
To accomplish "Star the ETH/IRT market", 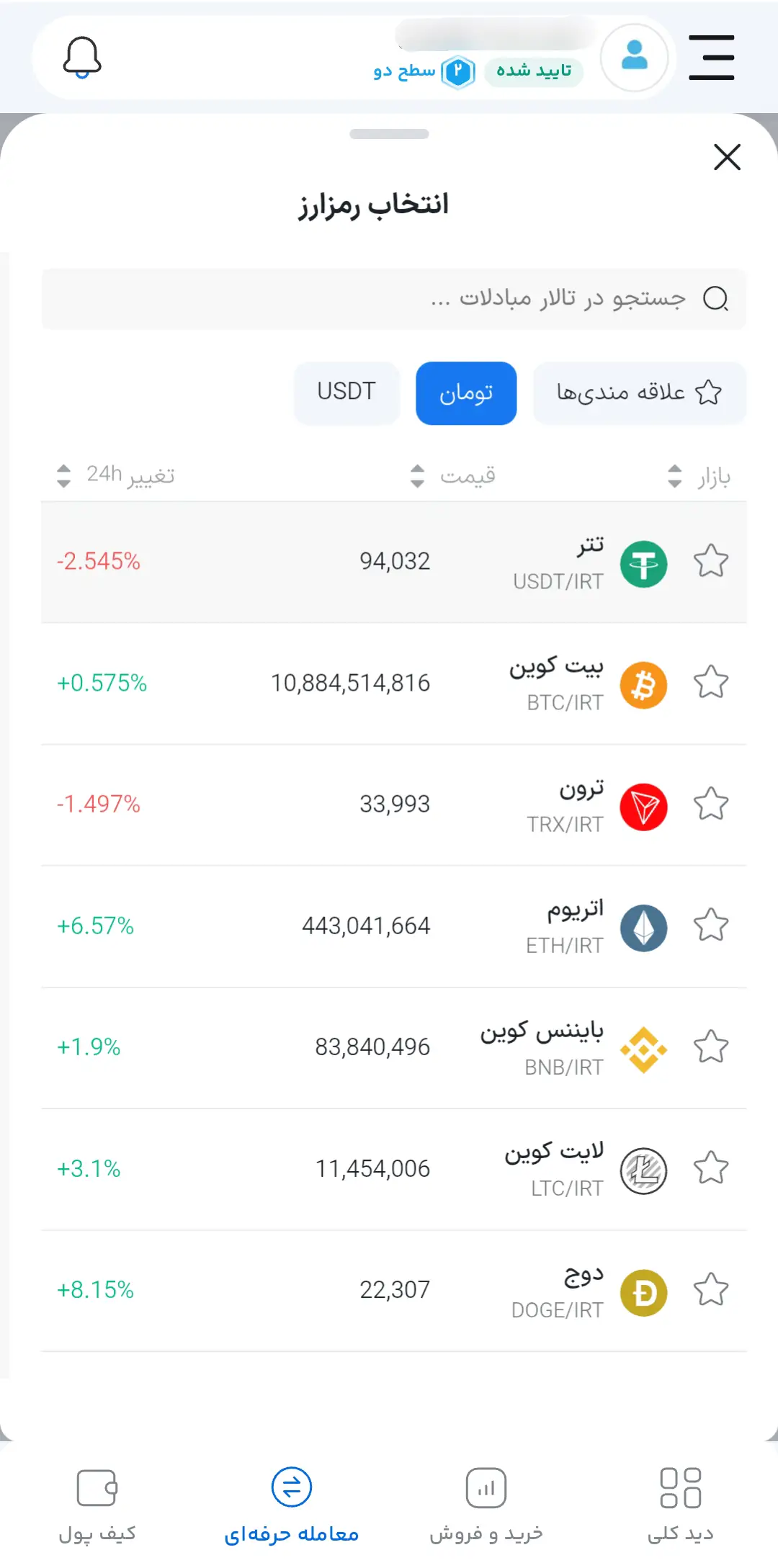I will 711,926.
